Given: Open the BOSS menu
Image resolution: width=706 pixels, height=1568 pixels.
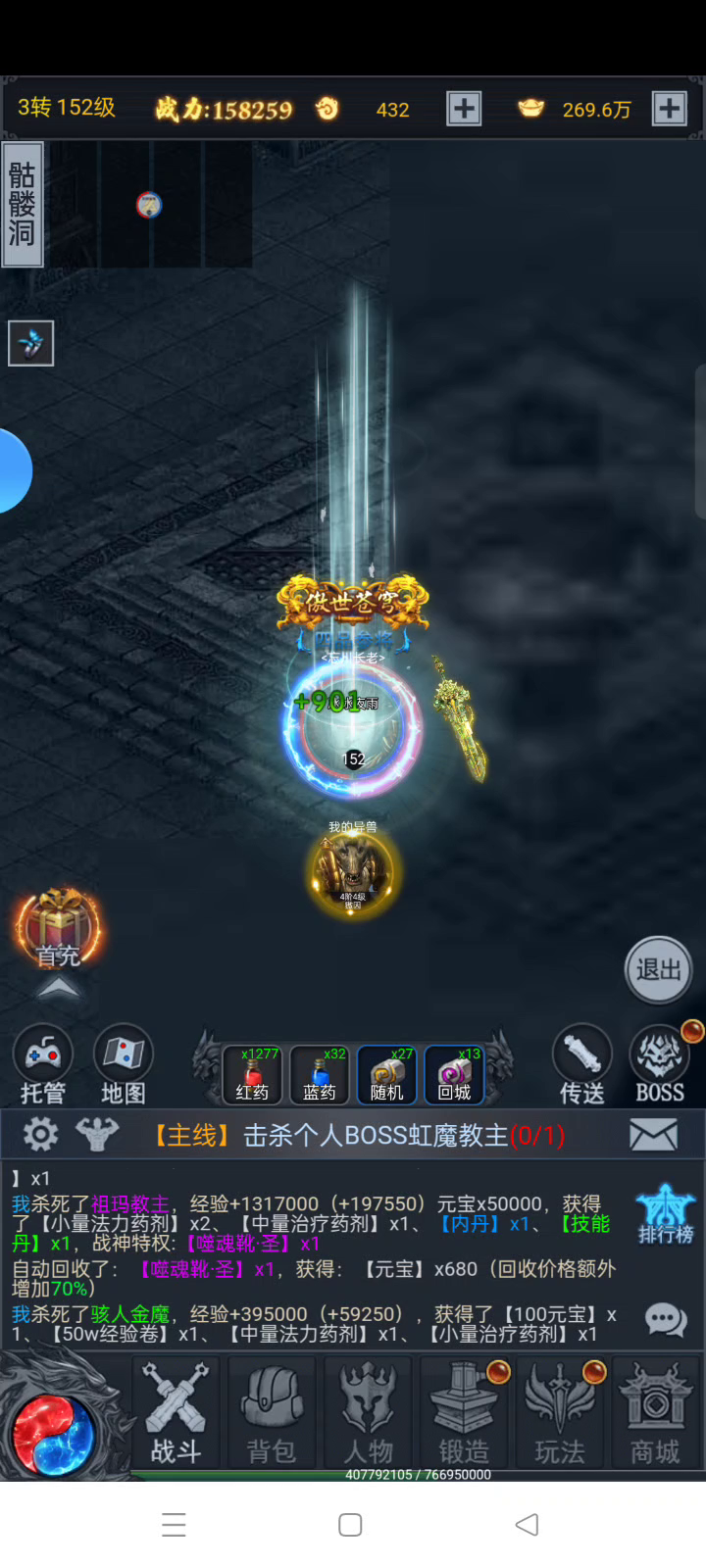Looking at the screenshot, I should [660, 1065].
